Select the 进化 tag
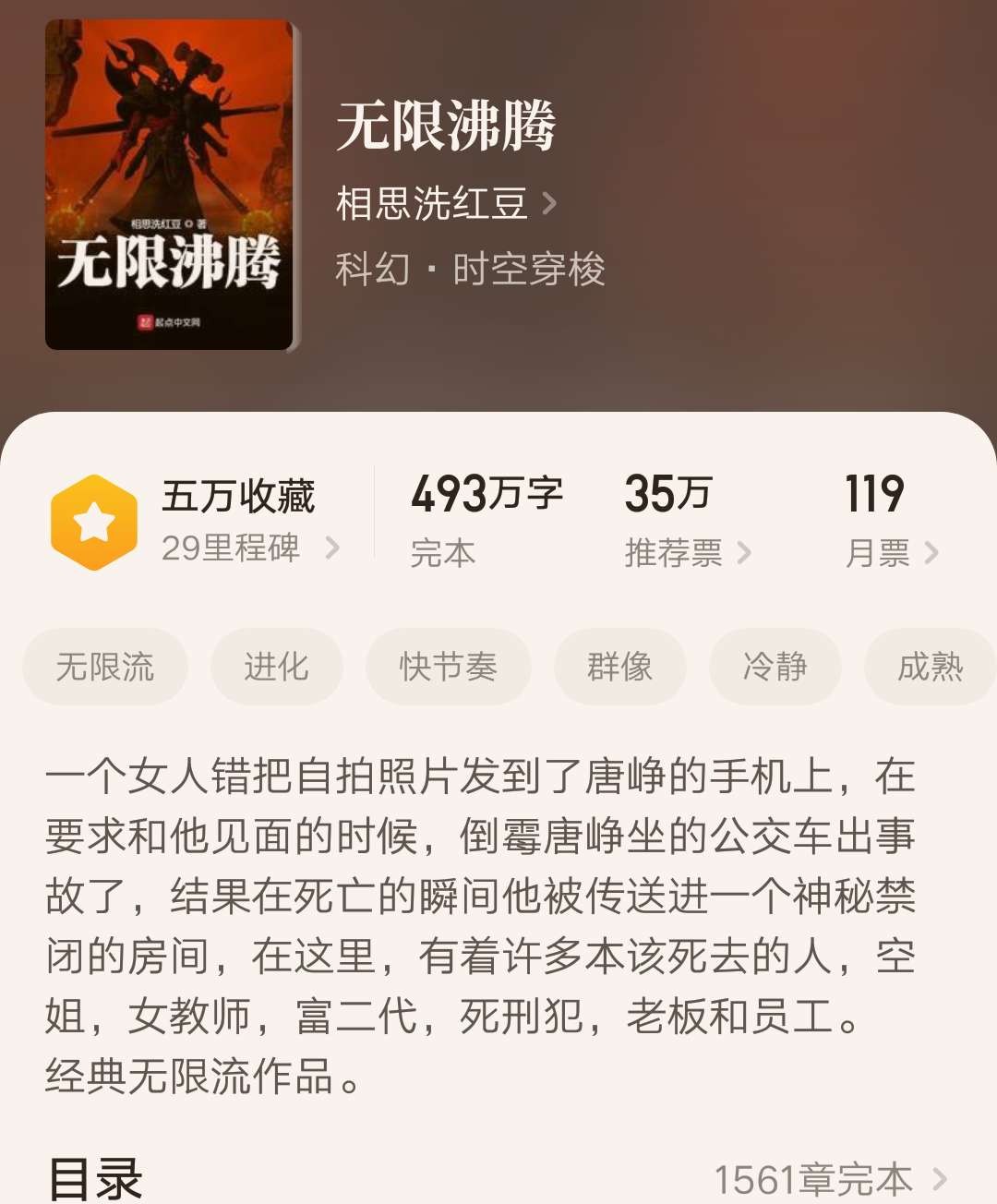Viewport: 997px width, 1204px height. [x=276, y=667]
